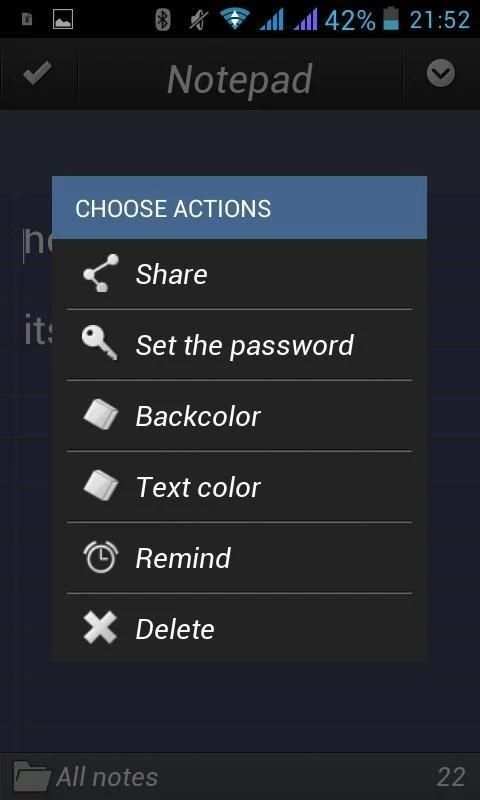Select Share from the actions list
Viewport: 480px width, 800px height.
coord(239,274)
